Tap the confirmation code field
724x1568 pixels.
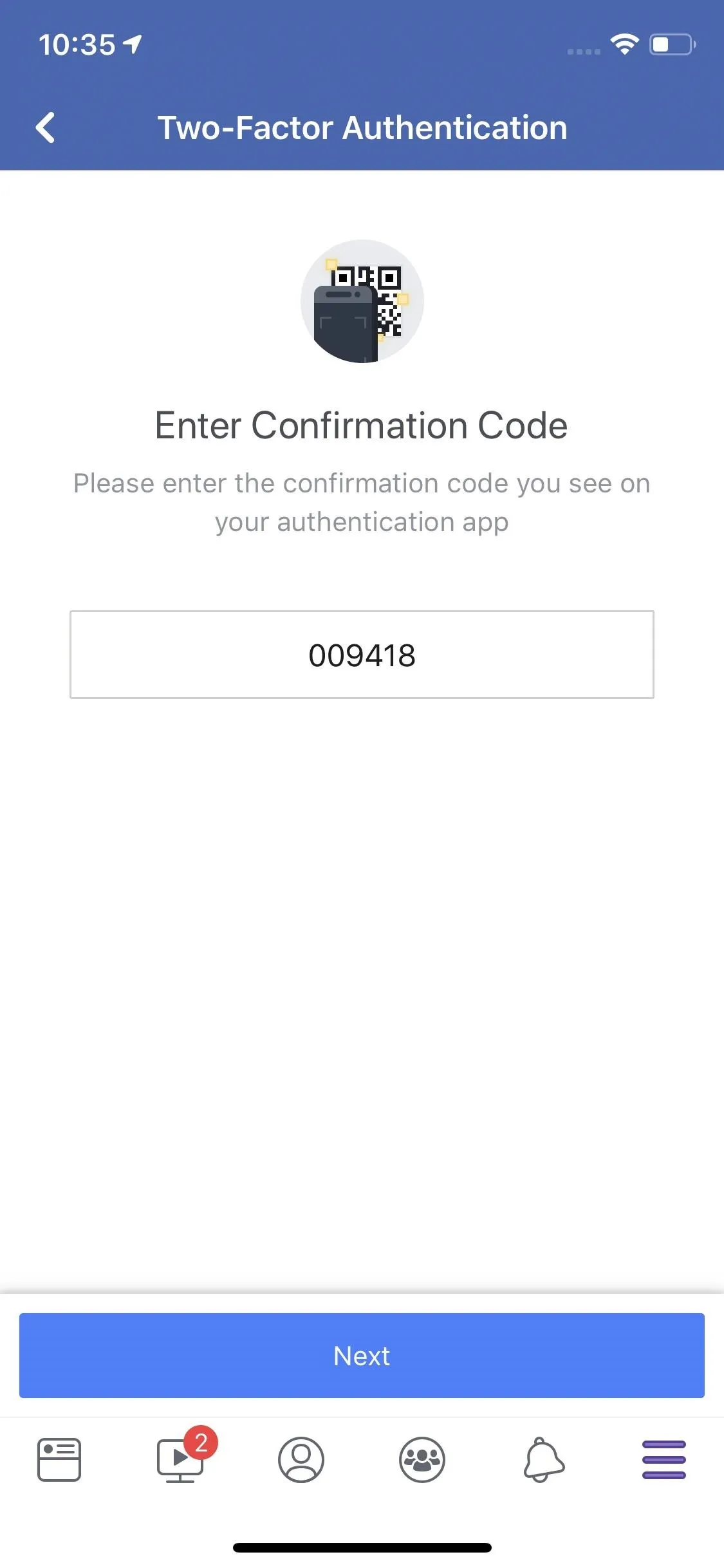click(362, 655)
